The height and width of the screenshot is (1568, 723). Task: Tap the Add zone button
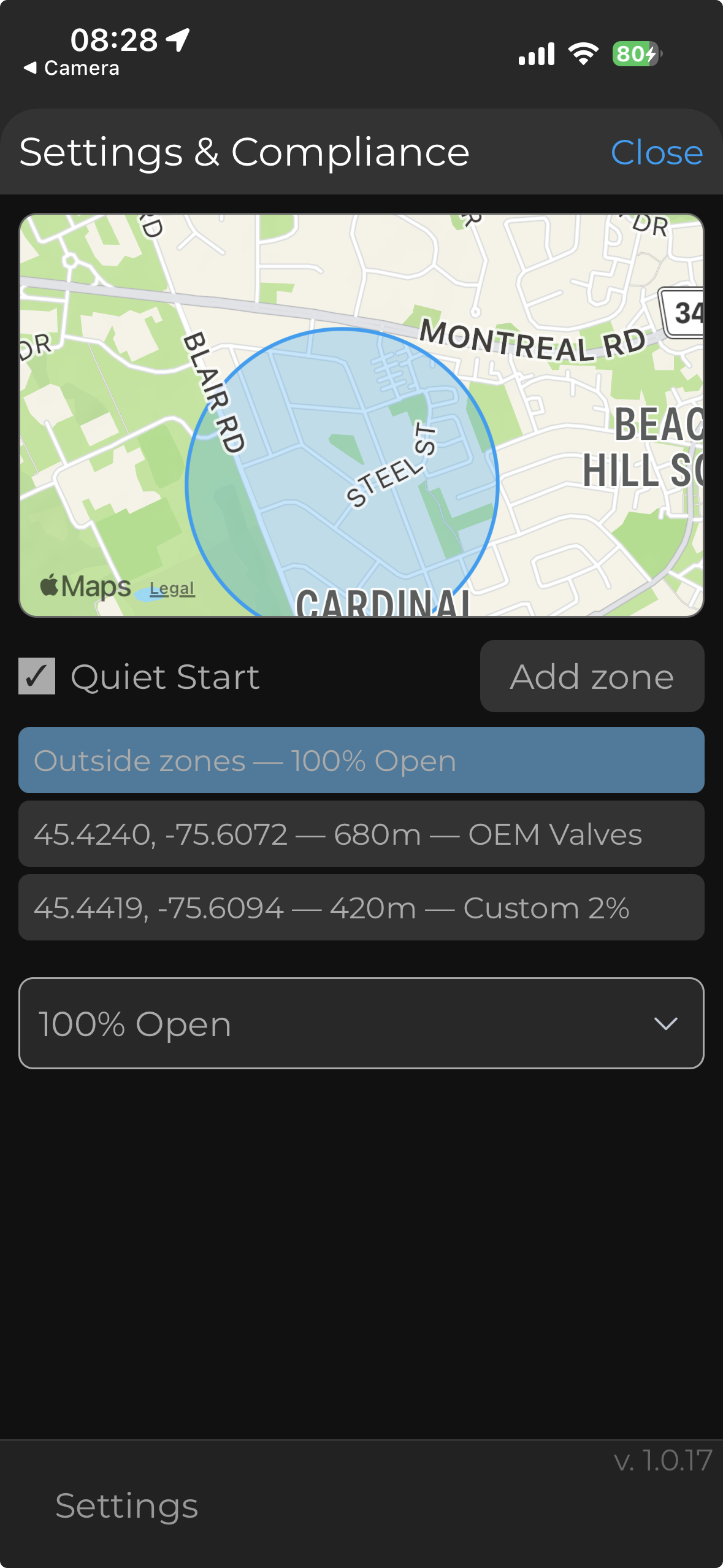click(591, 677)
